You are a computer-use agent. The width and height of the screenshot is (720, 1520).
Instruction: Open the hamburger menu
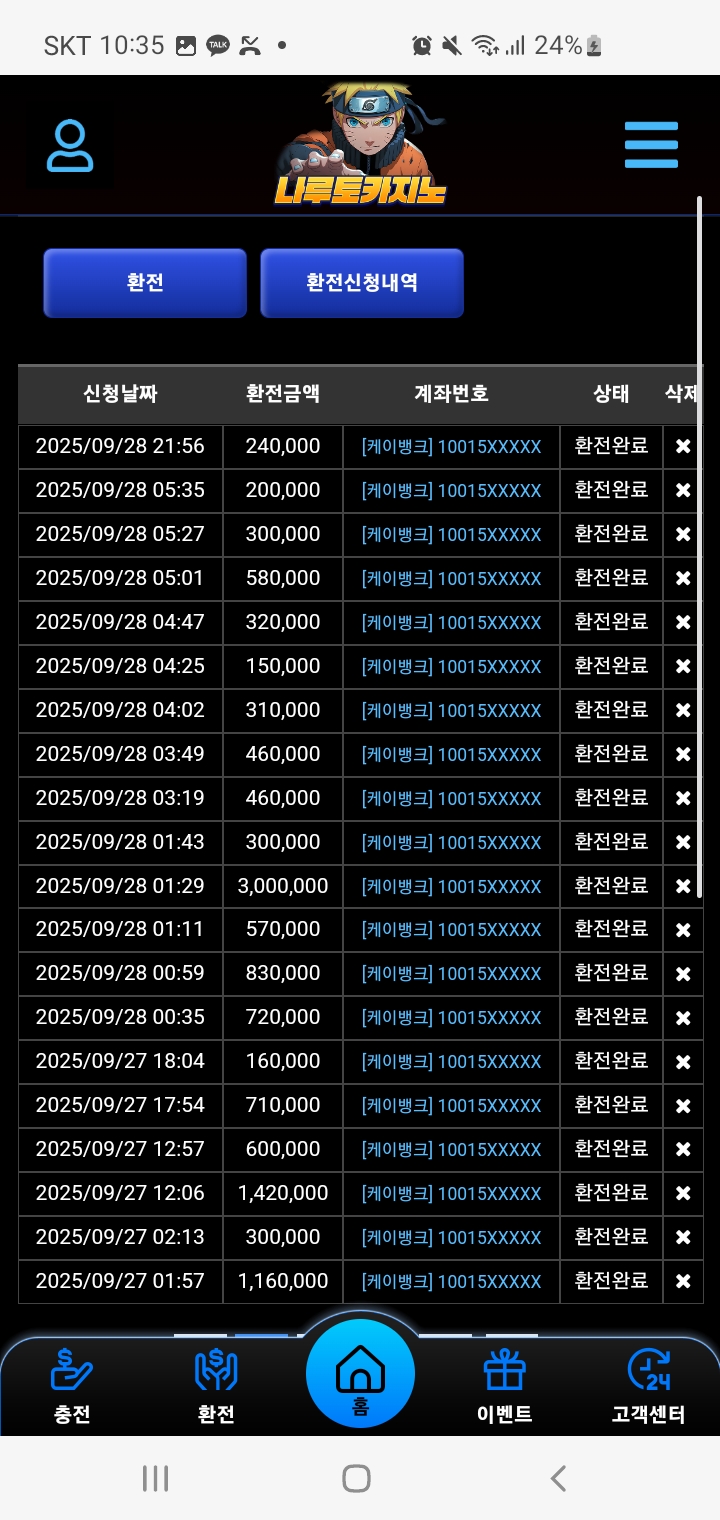click(x=651, y=146)
